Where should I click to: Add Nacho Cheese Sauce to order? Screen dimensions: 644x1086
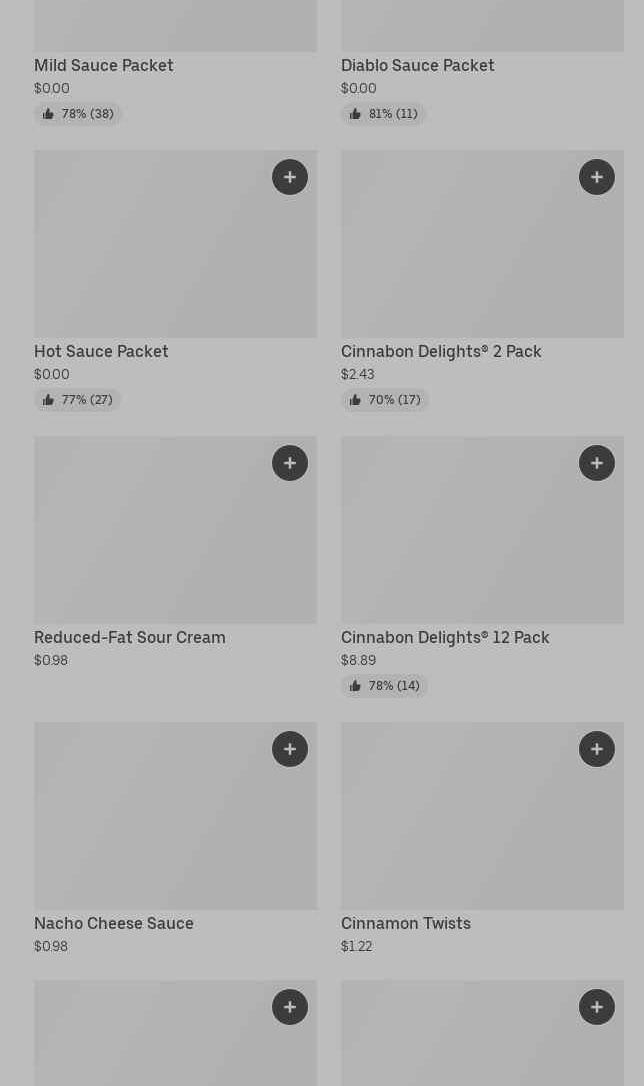click(290, 749)
